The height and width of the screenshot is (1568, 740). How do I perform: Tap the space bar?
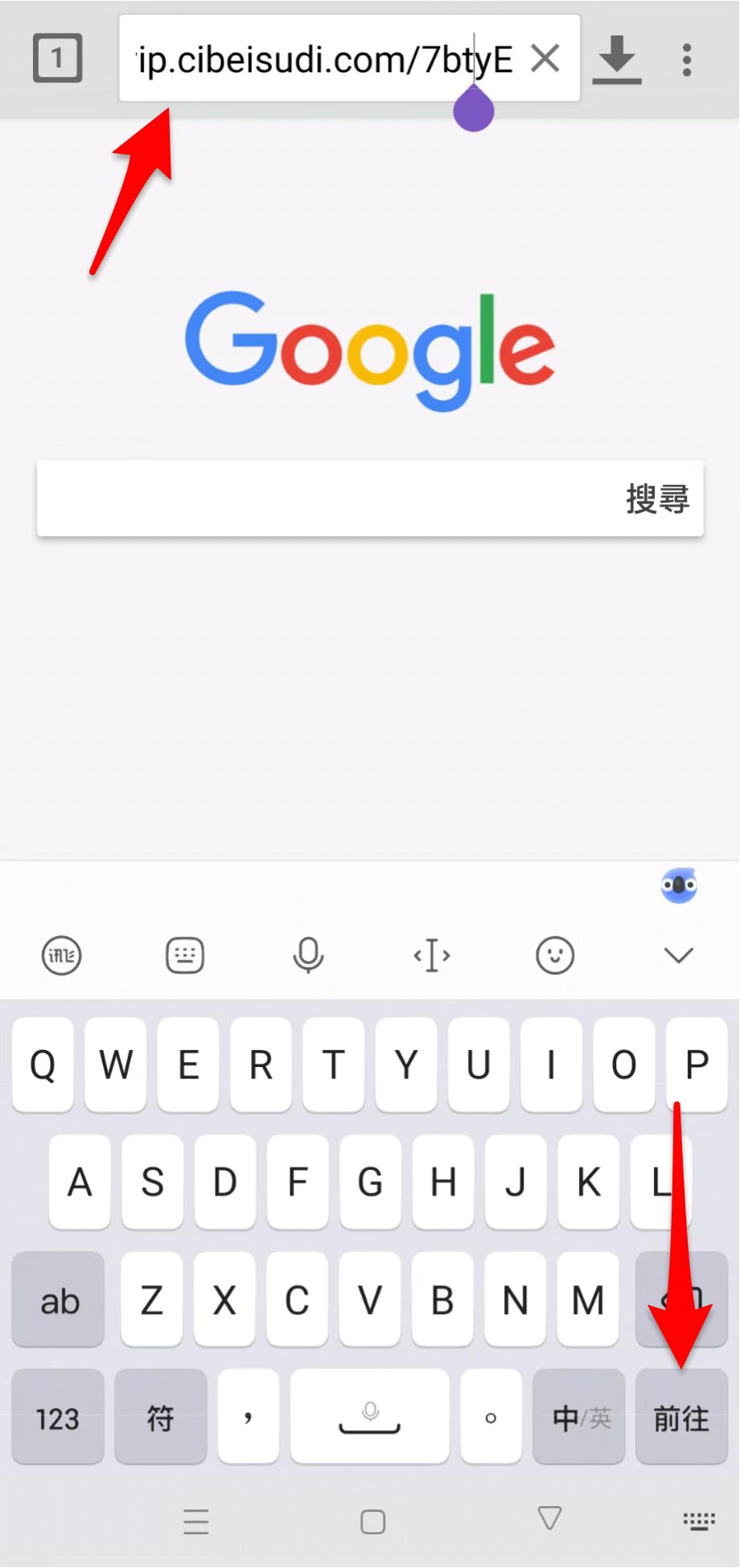(x=370, y=1418)
